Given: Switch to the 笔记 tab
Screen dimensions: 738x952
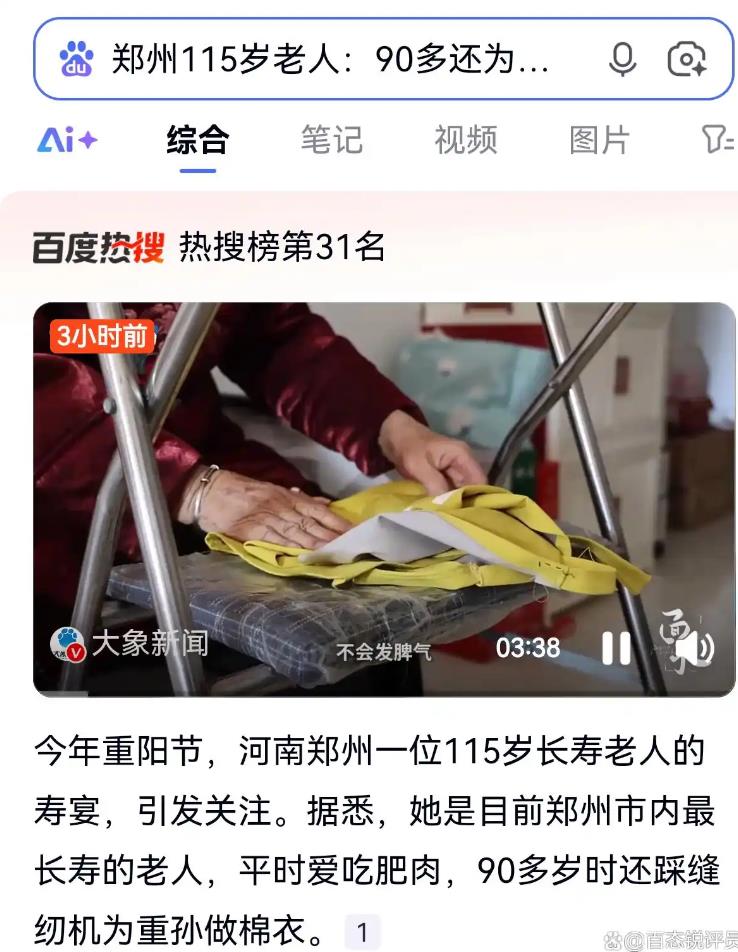Looking at the screenshot, I should 331,140.
